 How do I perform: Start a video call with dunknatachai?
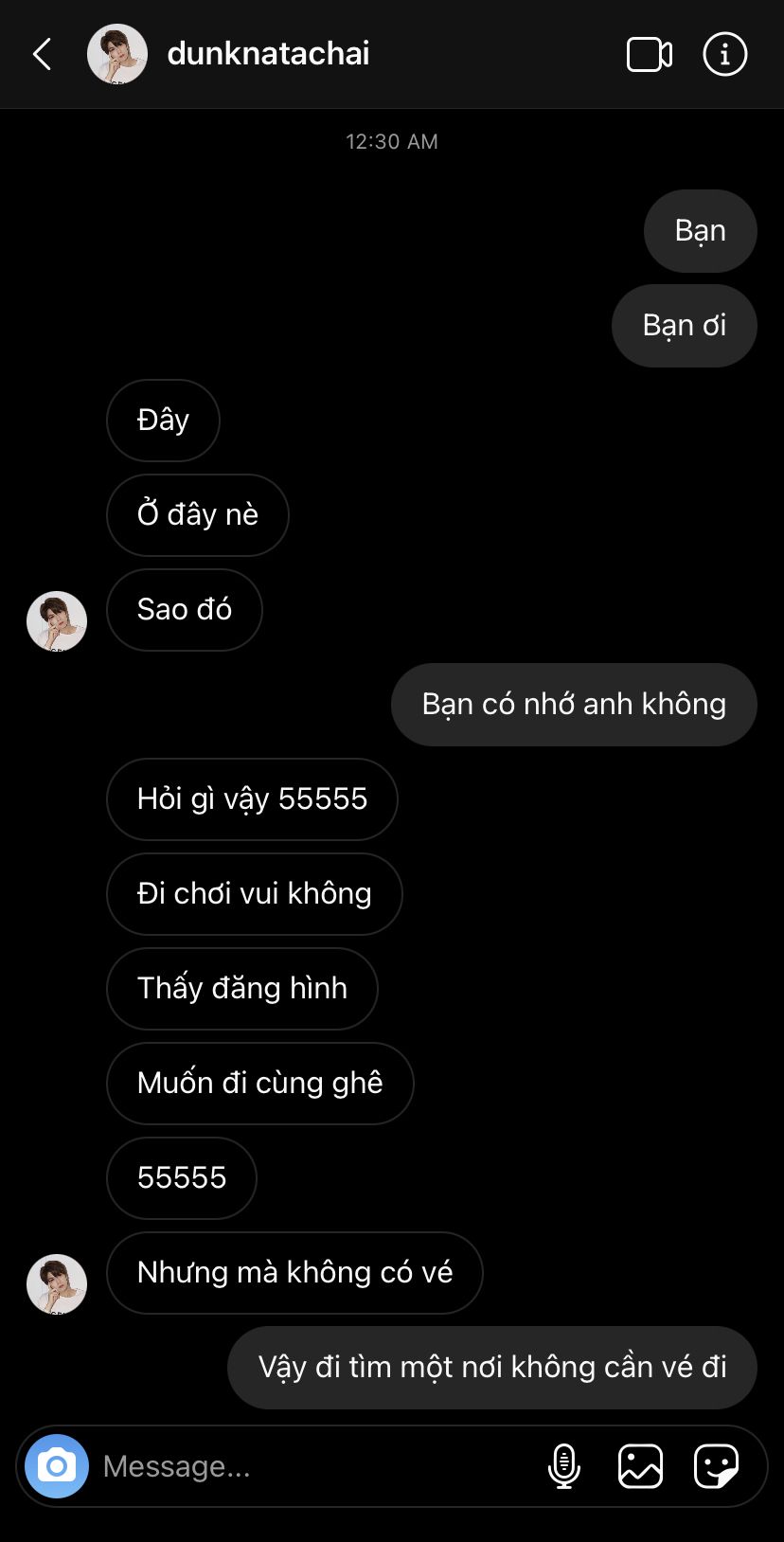pyautogui.click(x=650, y=54)
